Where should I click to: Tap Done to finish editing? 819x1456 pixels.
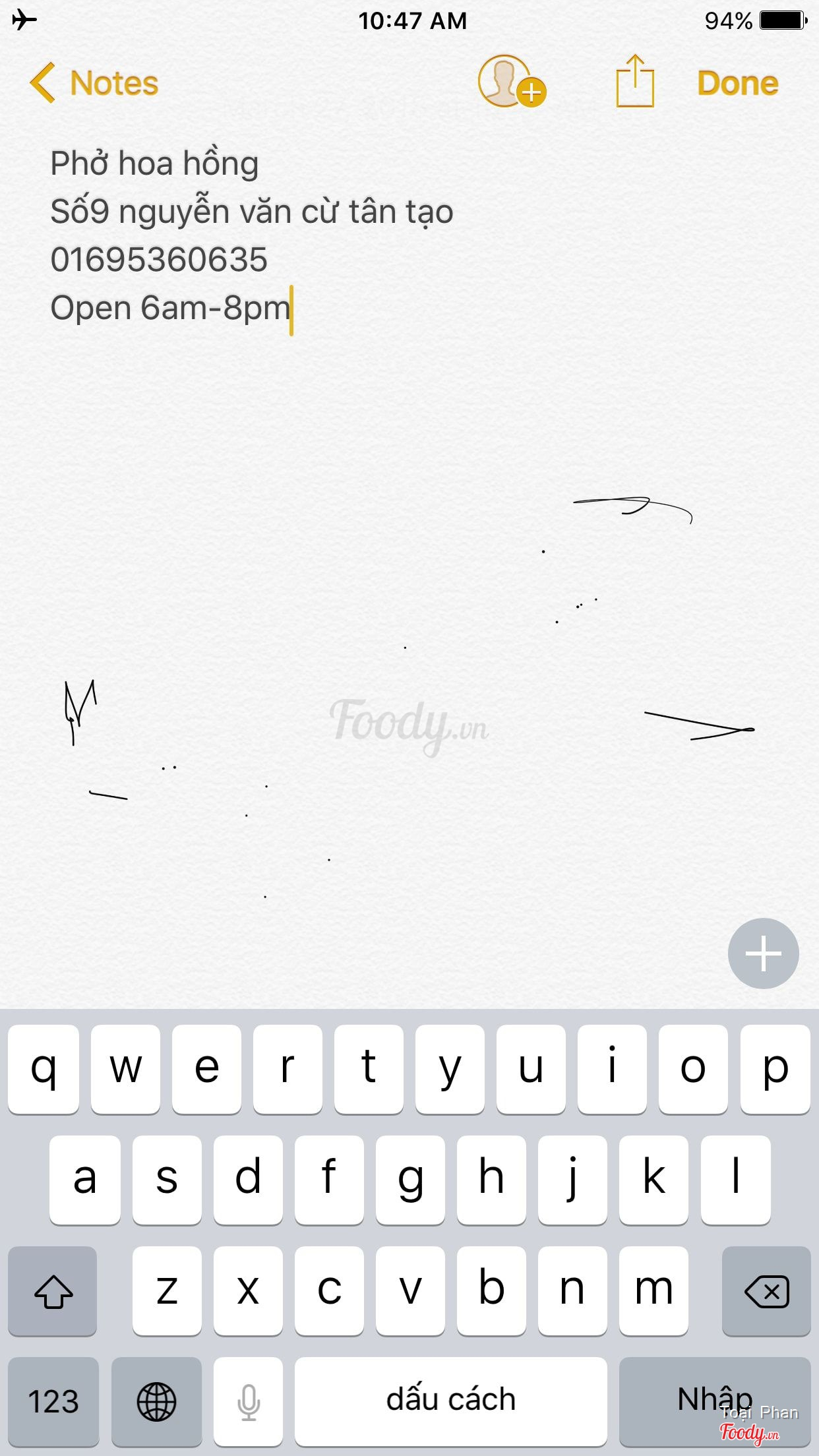[x=737, y=83]
